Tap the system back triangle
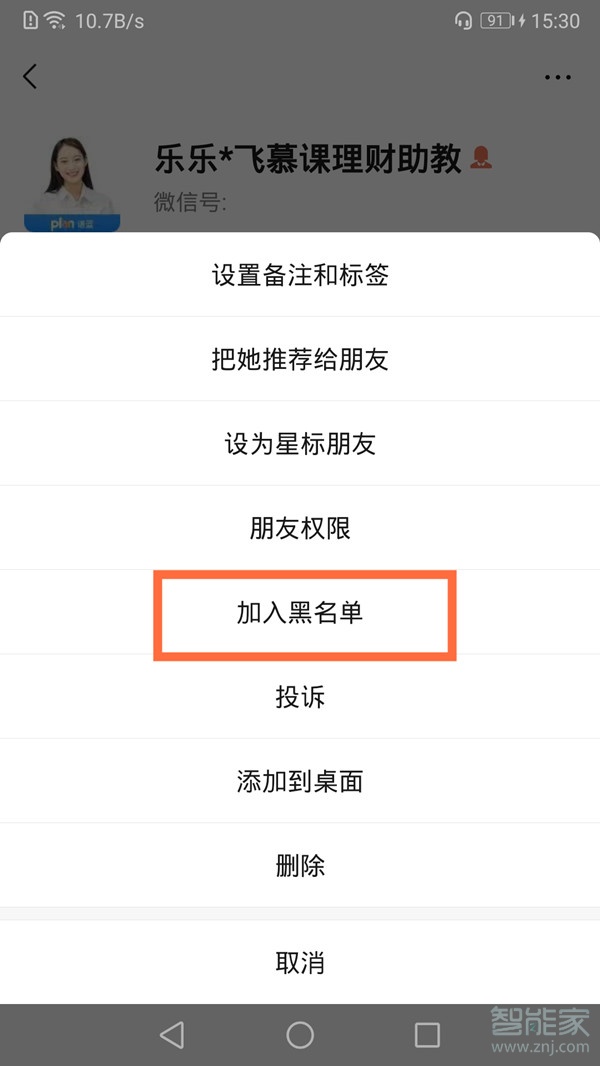This screenshot has height=1066, width=600. (x=172, y=1035)
